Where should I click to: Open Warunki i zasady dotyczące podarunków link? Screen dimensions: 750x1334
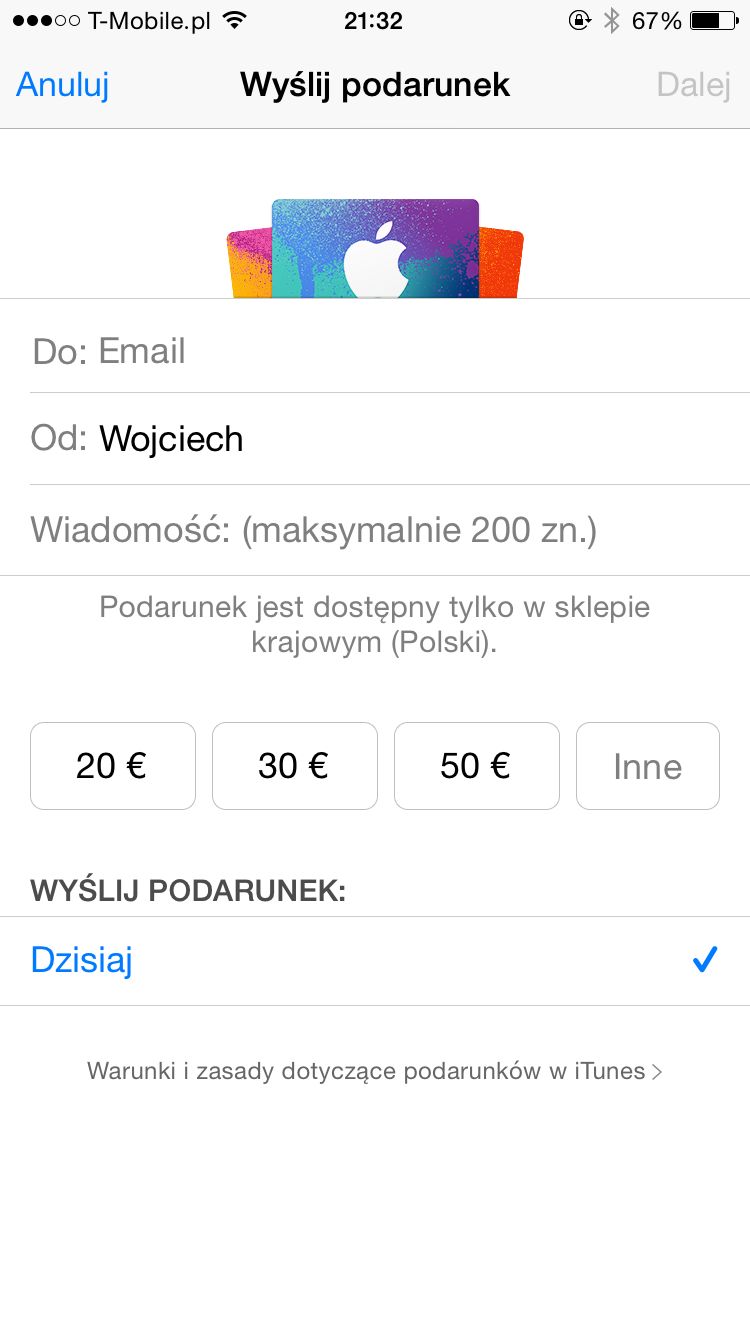[x=375, y=1071]
